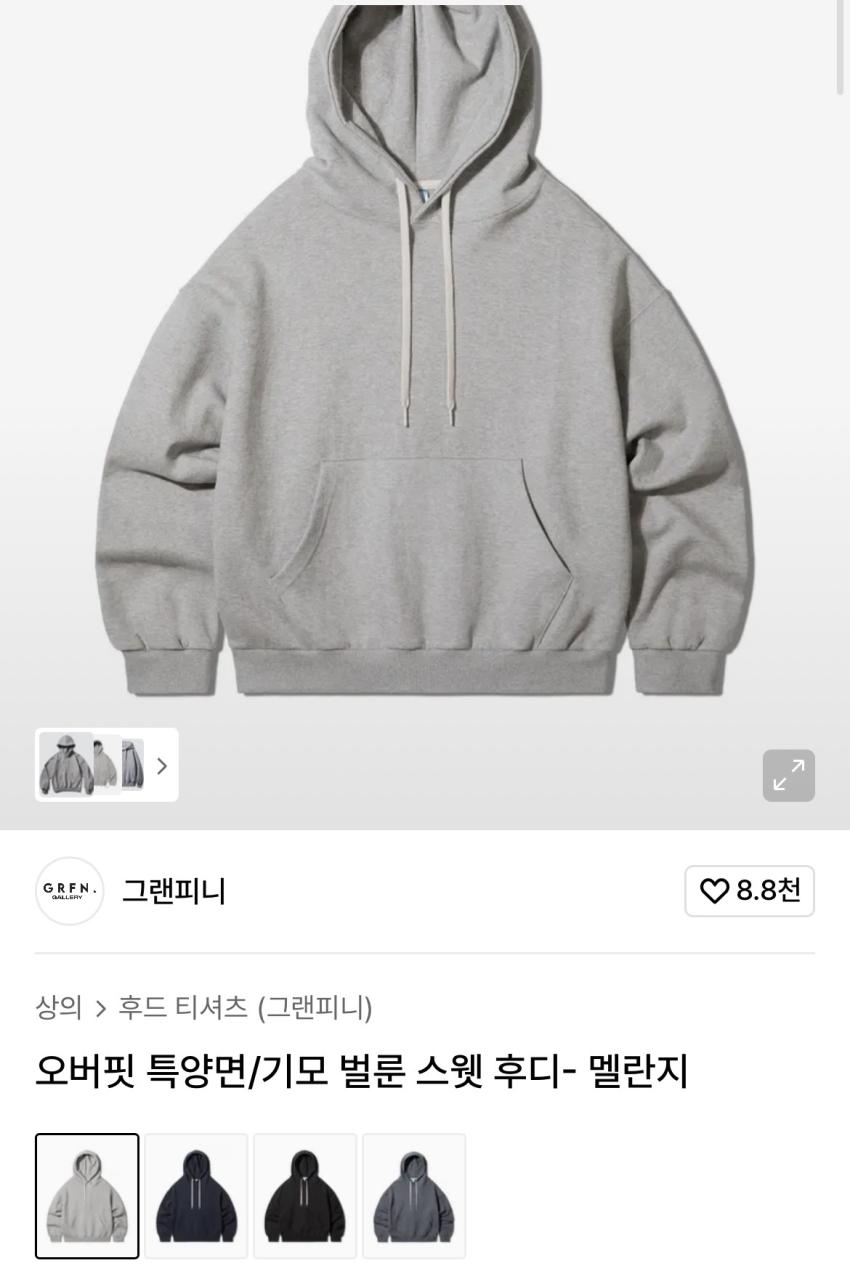This screenshot has height=1271, width=850.
Task: Select the charcoal gray hoodie option
Action: (x=414, y=1196)
